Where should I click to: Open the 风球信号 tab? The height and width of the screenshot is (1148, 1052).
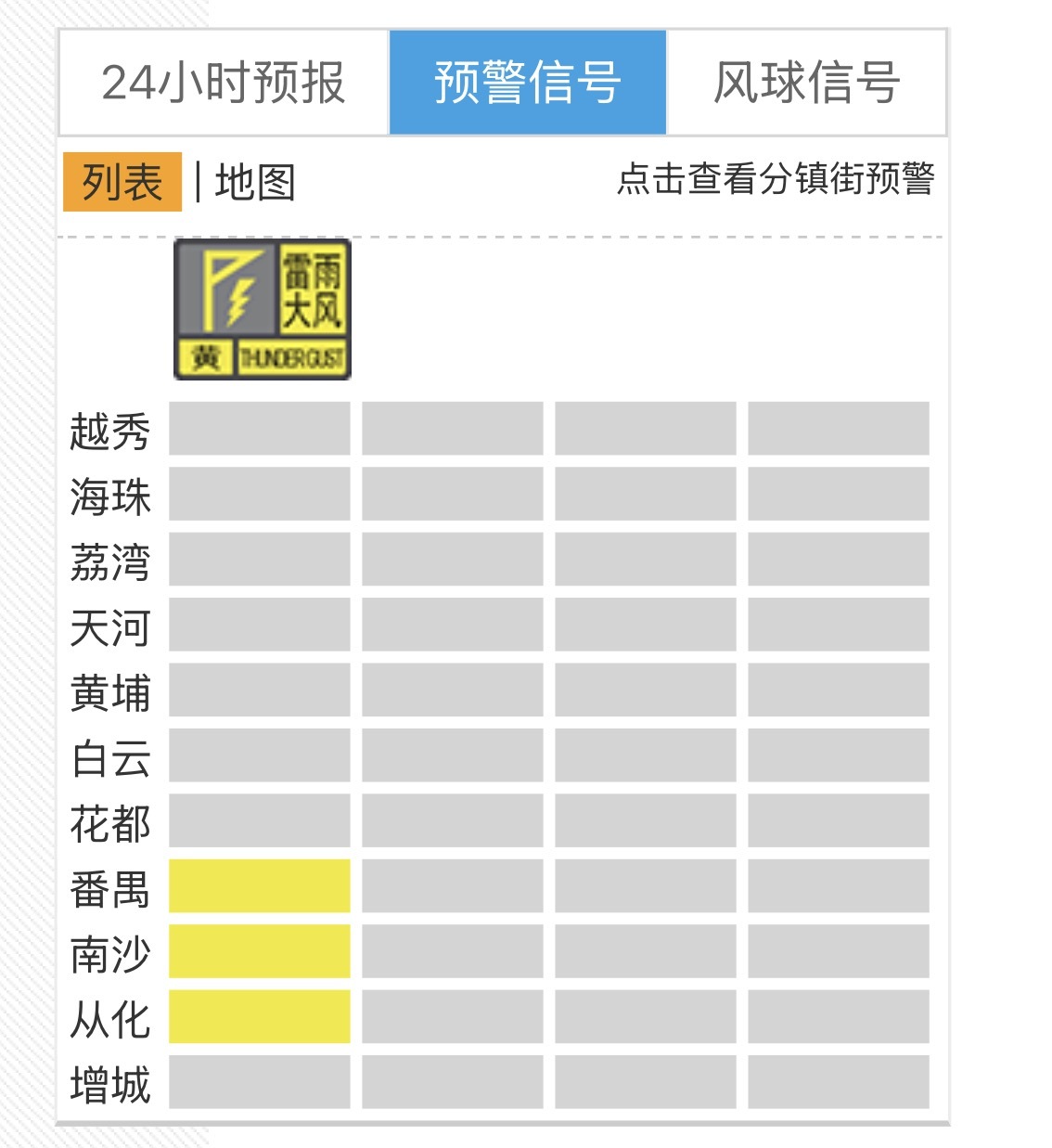[806, 83]
